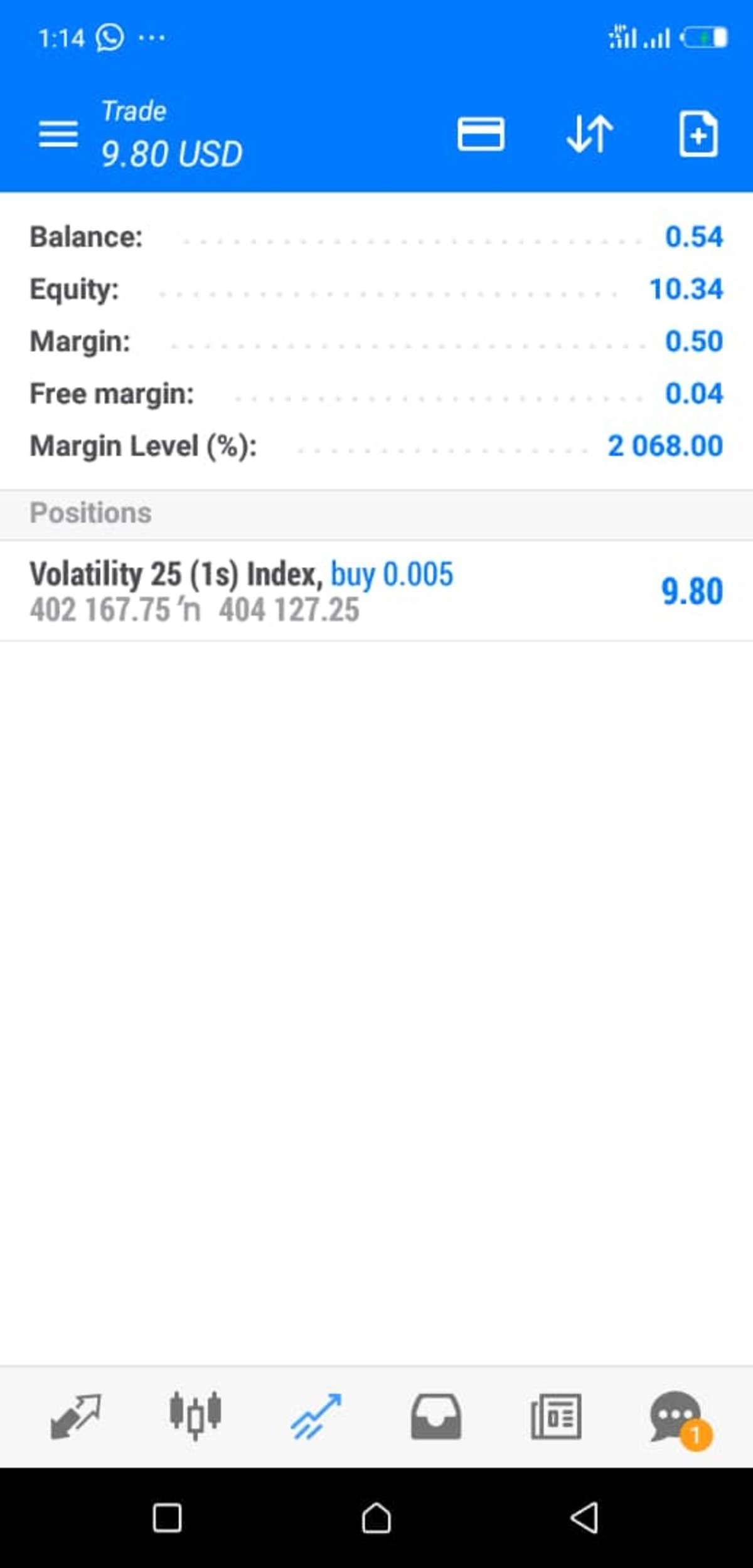The height and width of the screenshot is (1568, 753).
Task: Switch to the candlestick Chart tab
Action: click(195, 1416)
